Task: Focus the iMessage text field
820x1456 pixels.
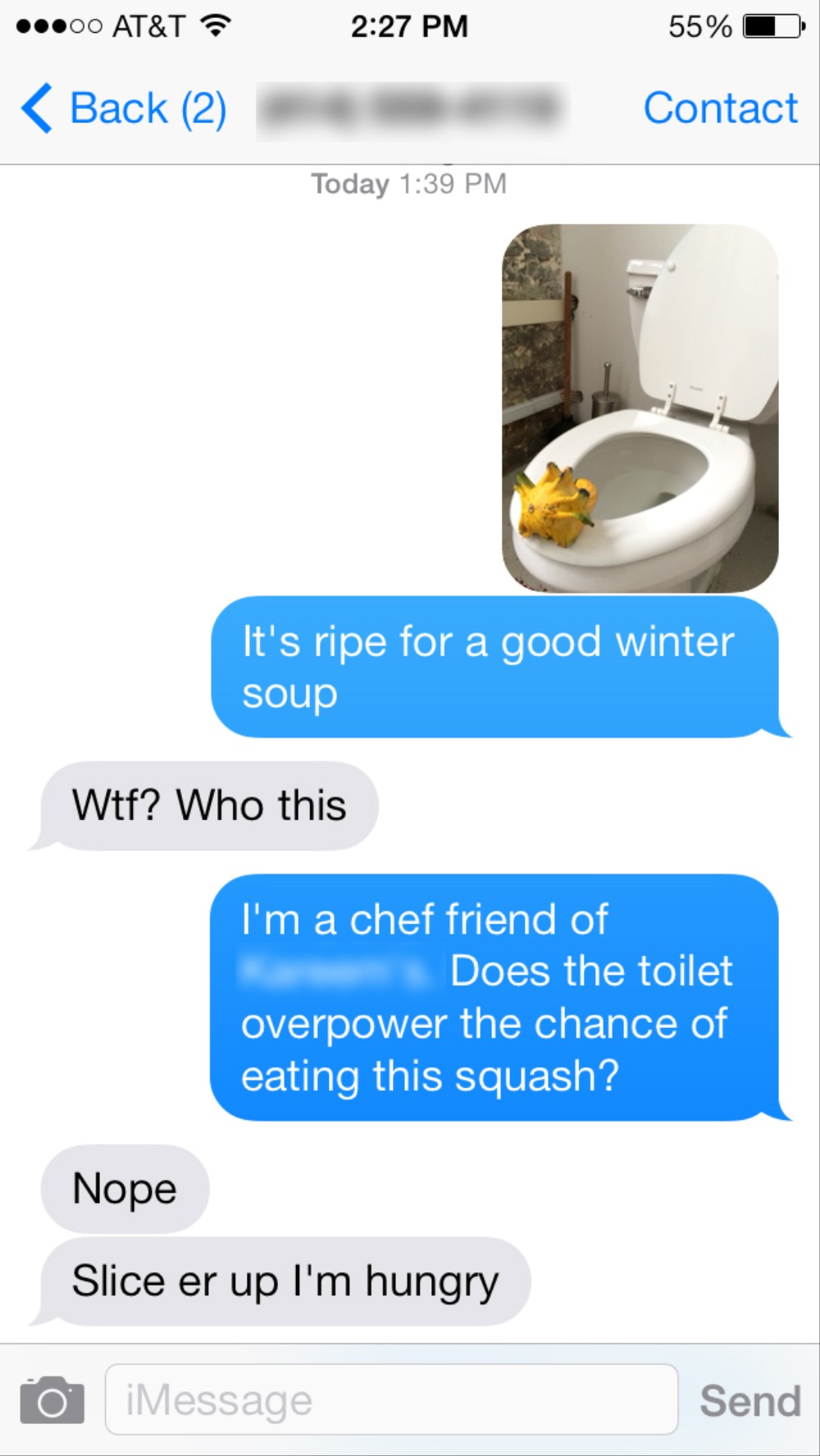Action: (x=391, y=1399)
